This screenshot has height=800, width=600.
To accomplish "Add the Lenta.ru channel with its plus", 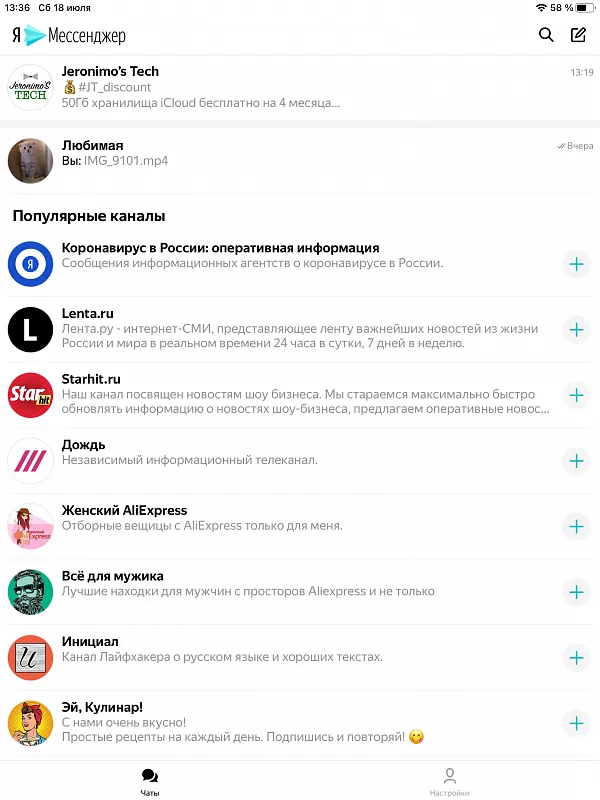I will [576, 330].
